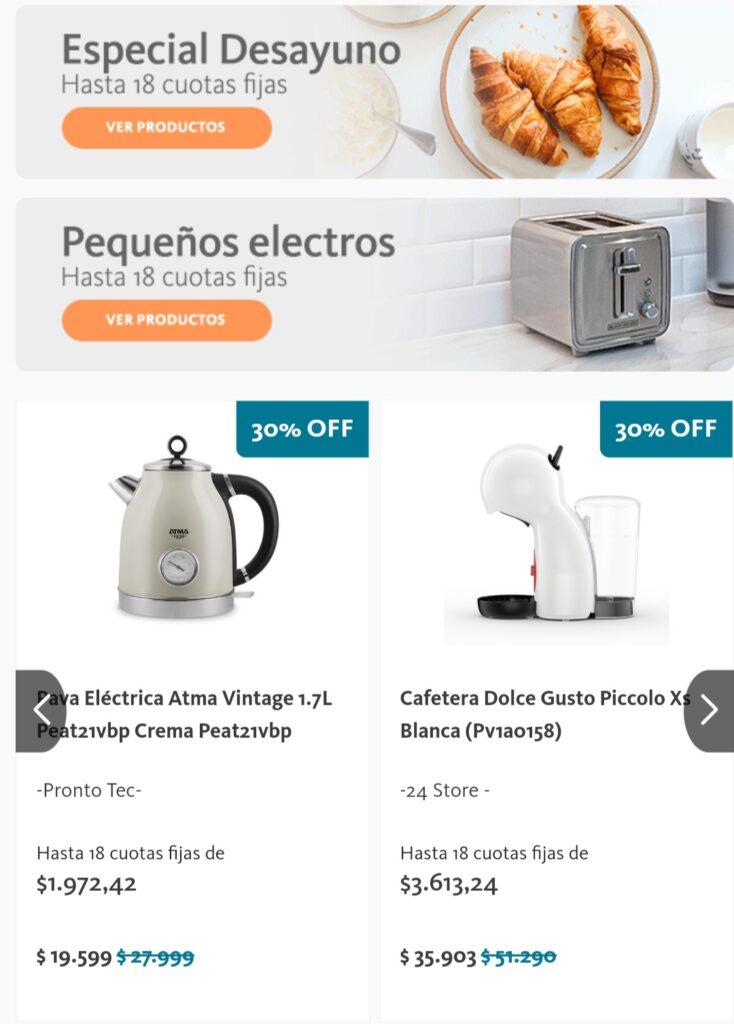
Task: Open the Pava Eléctrica Atma Vintage product
Action: (x=184, y=714)
